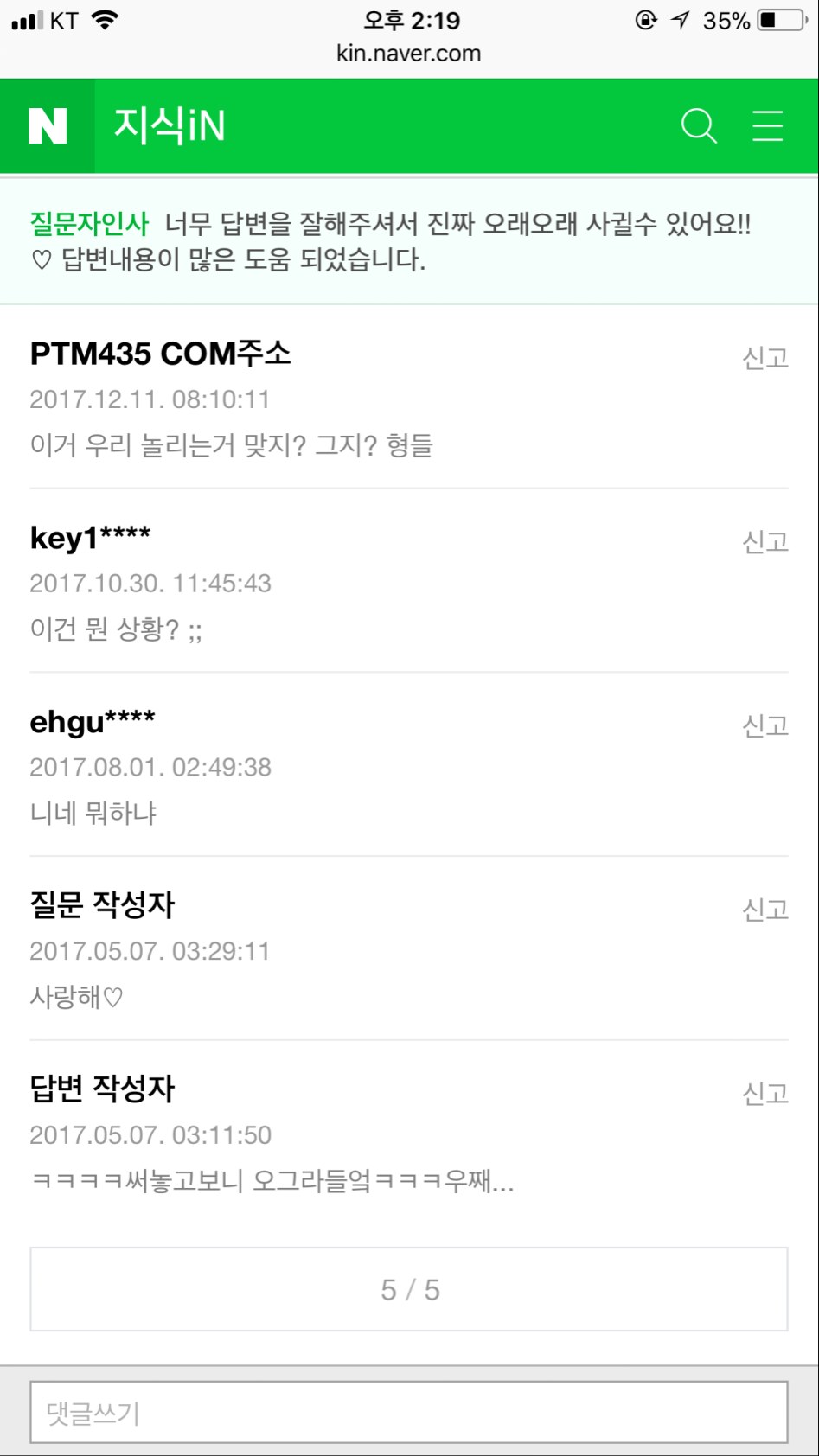The width and height of the screenshot is (819, 1456).
Task: Open the Naver N home logo
Action: [48, 126]
